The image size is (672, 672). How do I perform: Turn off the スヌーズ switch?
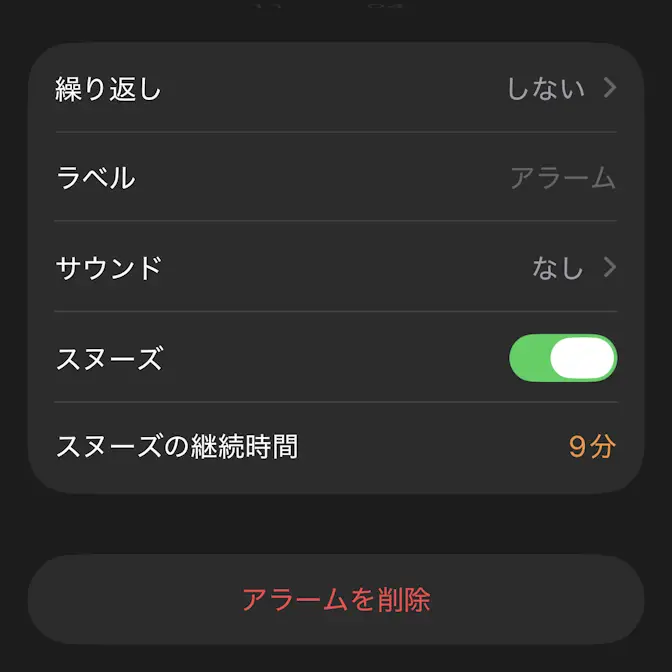(563, 358)
